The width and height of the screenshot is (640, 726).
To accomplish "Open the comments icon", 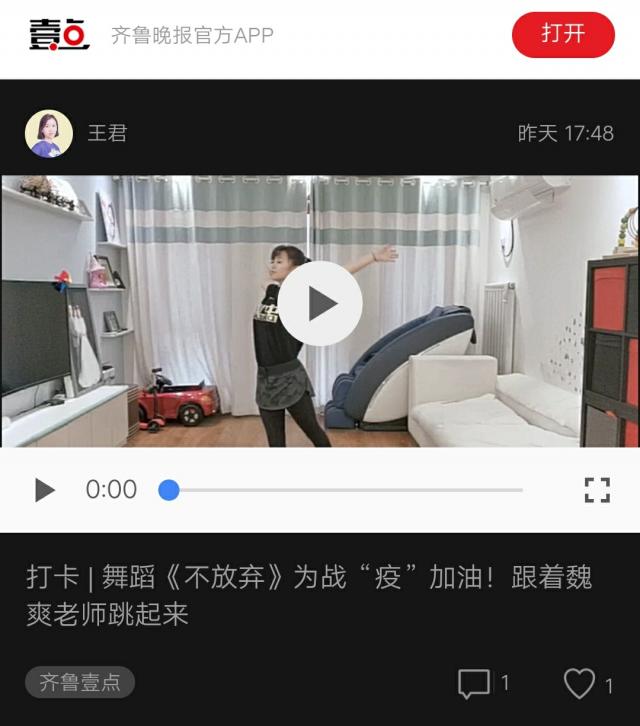I will tap(474, 684).
